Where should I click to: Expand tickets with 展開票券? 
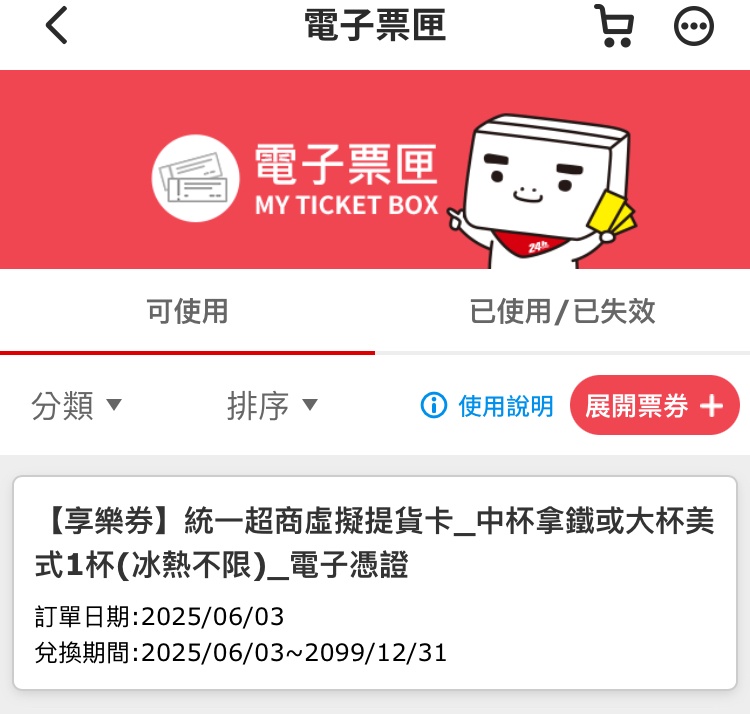click(654, 405)
